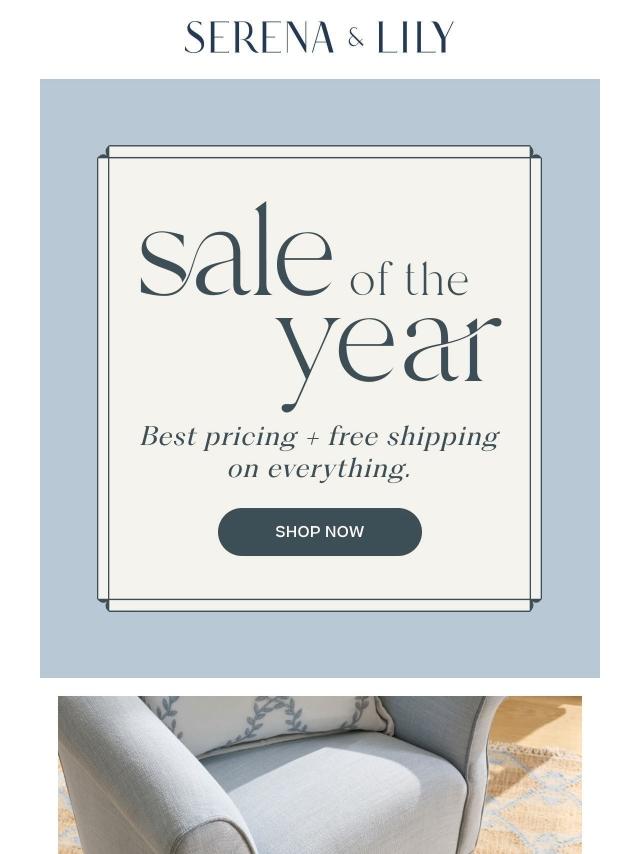Tap the SHOP NOW button

[319, 531]
